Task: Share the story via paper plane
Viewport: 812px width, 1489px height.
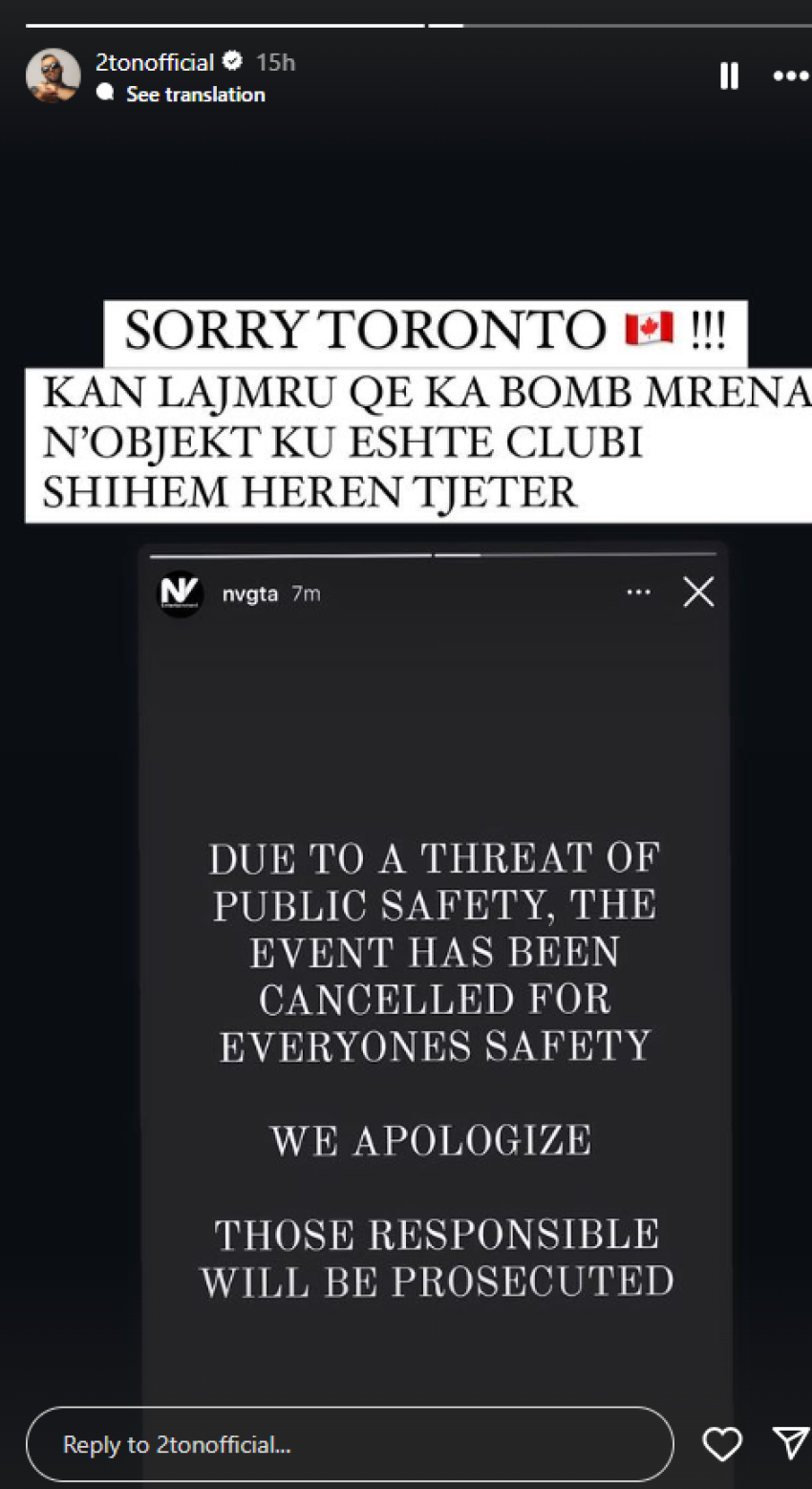Action: [790, 1443]
